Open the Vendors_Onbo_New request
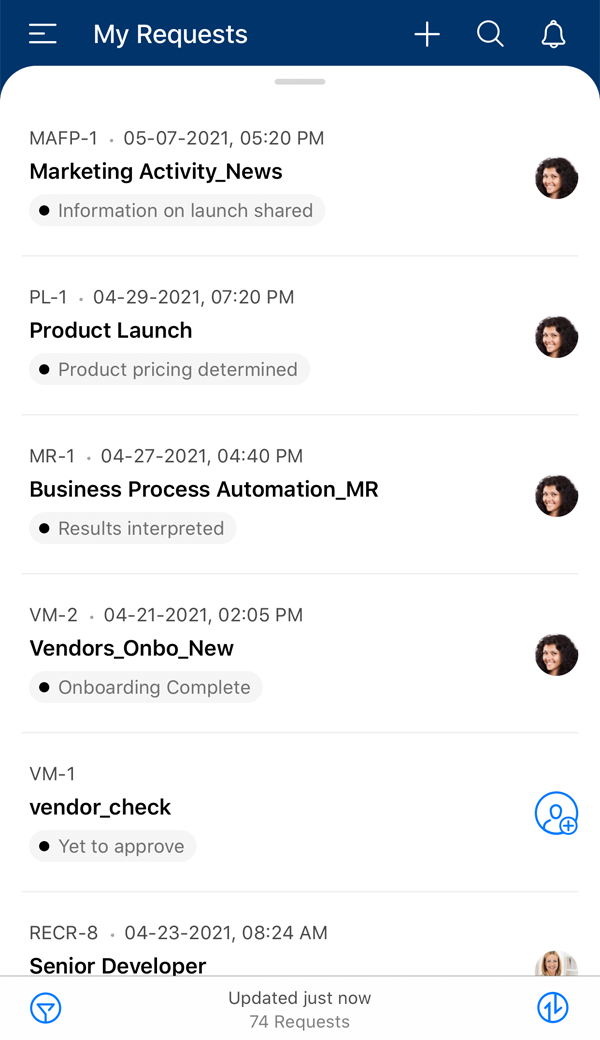The width and height of the screenshot is (600, 1040). tap(132, 649)
